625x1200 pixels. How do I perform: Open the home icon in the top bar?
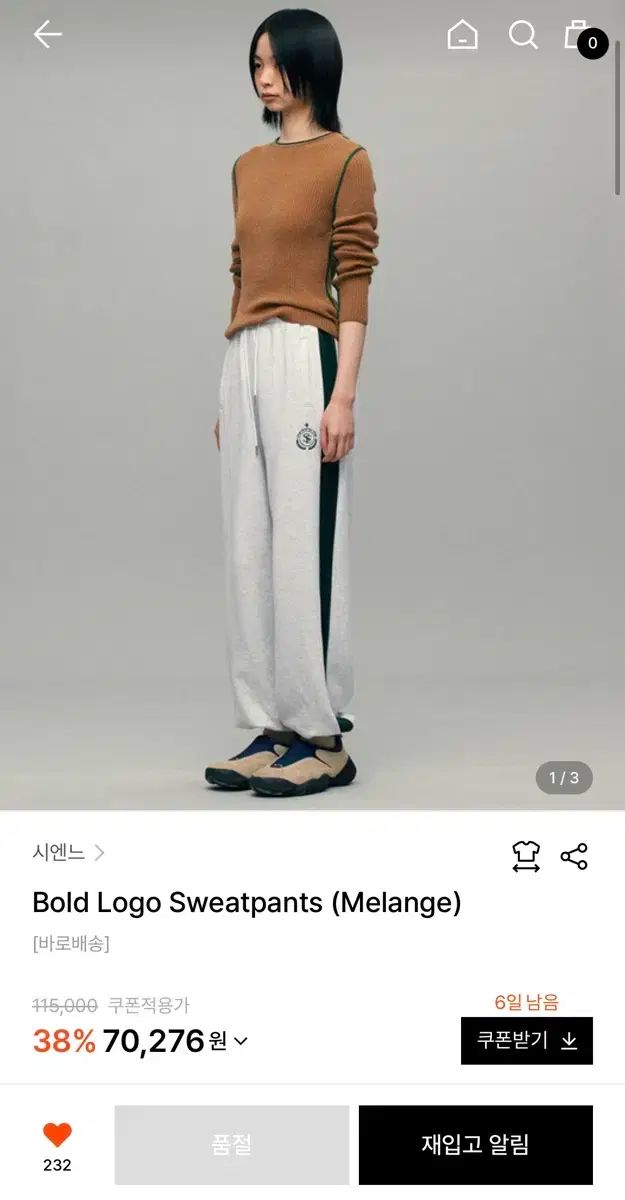click(462, 35)
